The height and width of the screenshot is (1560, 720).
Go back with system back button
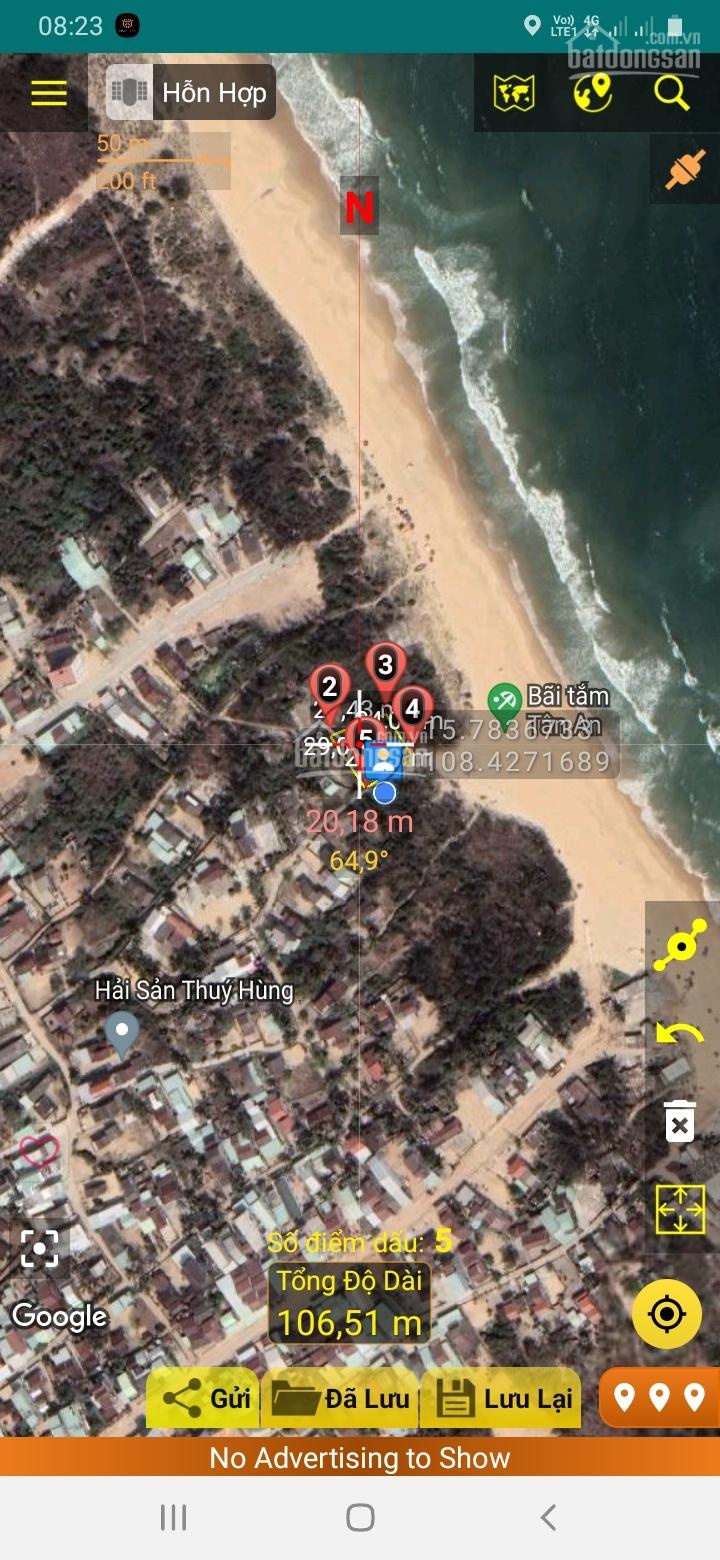548,1517
